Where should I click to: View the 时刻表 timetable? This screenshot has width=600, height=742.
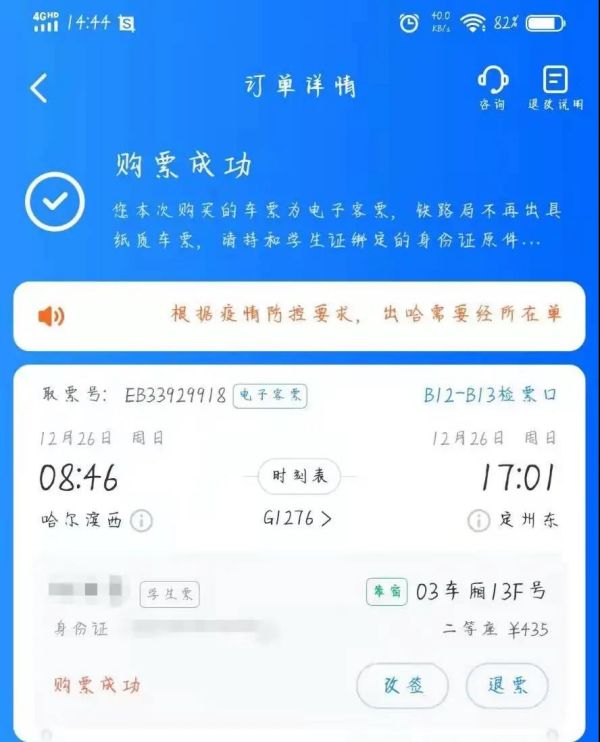pos(299,477)
